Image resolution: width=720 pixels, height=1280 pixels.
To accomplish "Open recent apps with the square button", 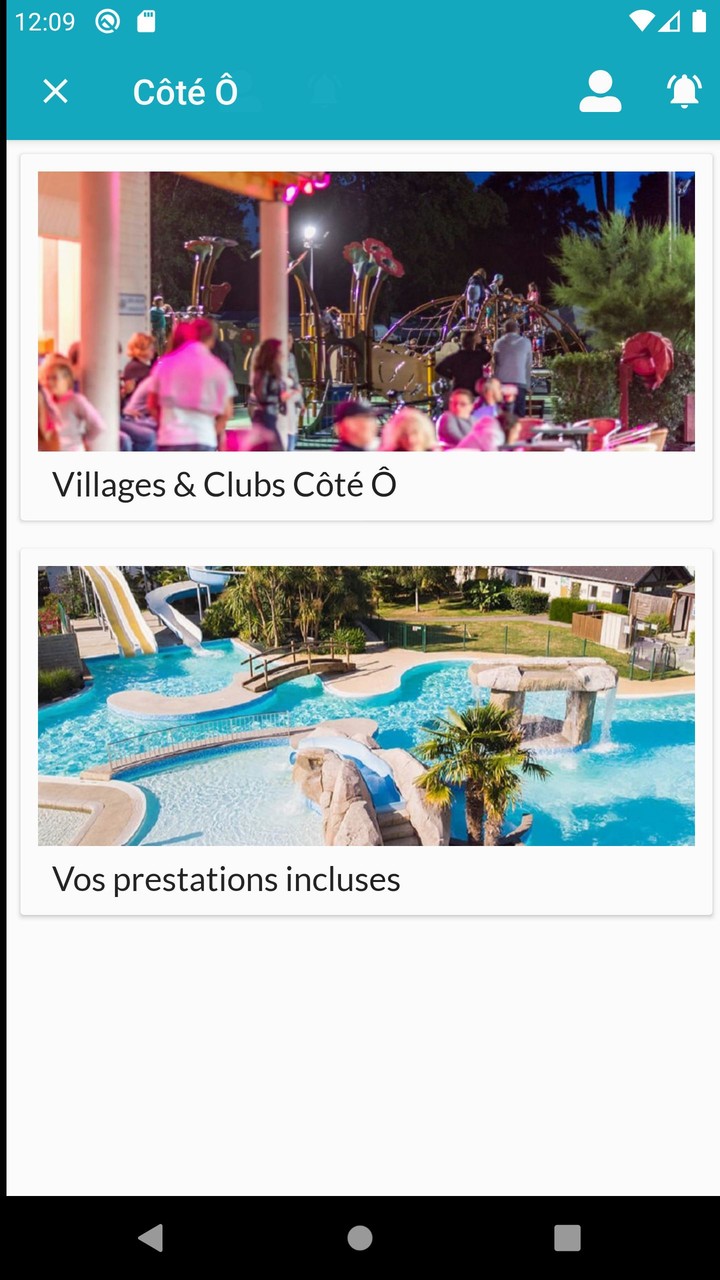I will tap(566, 1237).
